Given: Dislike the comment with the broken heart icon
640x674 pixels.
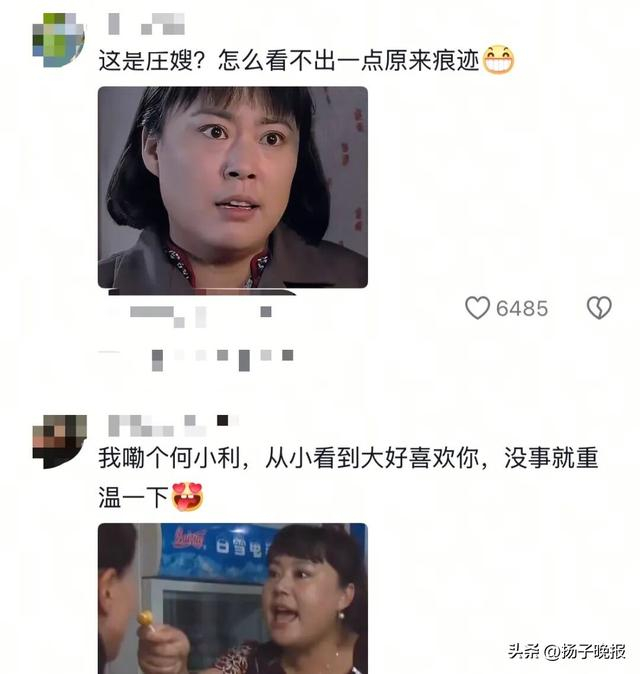Looking at the screenshot, I should pos(599,308).
